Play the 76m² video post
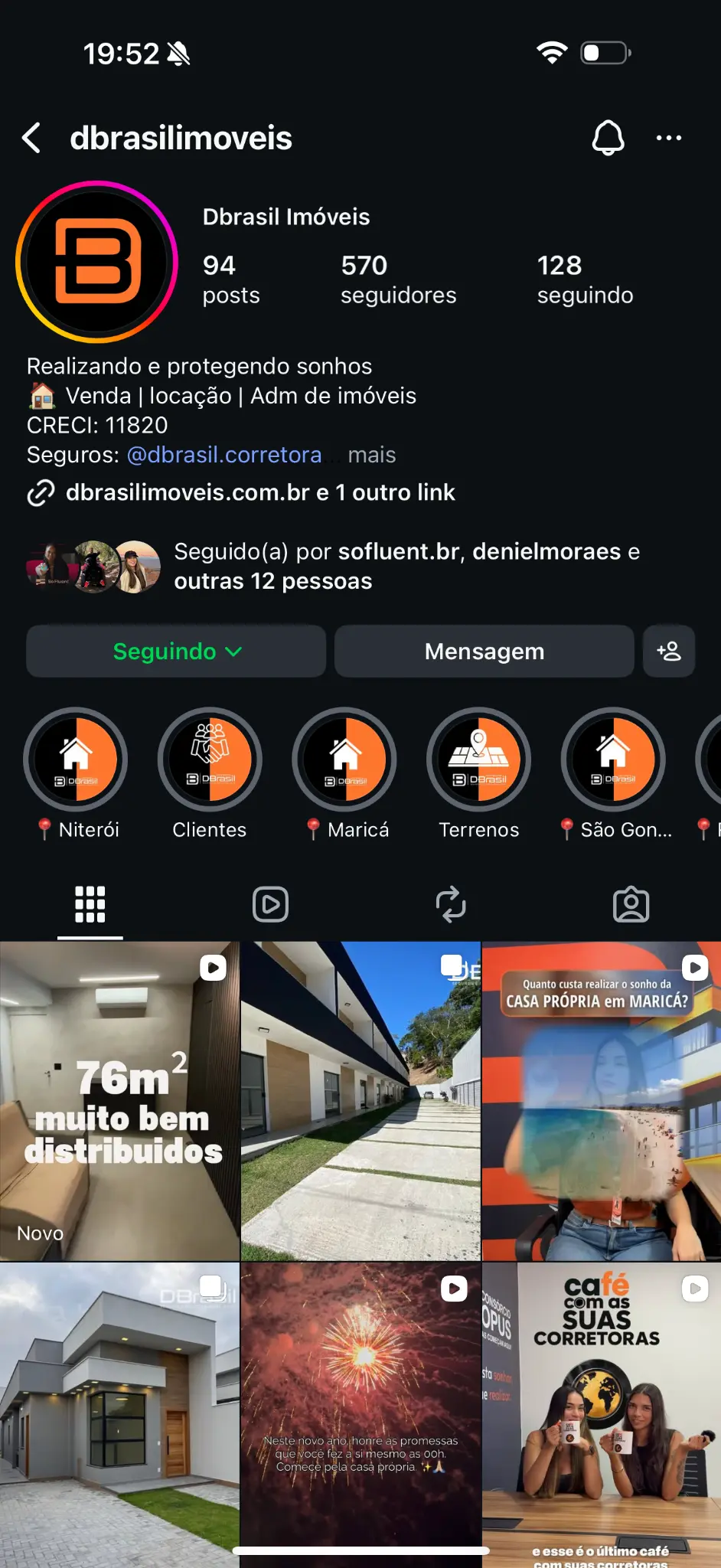Screen dimensions: 721x1568 (x=120, y=1100)
